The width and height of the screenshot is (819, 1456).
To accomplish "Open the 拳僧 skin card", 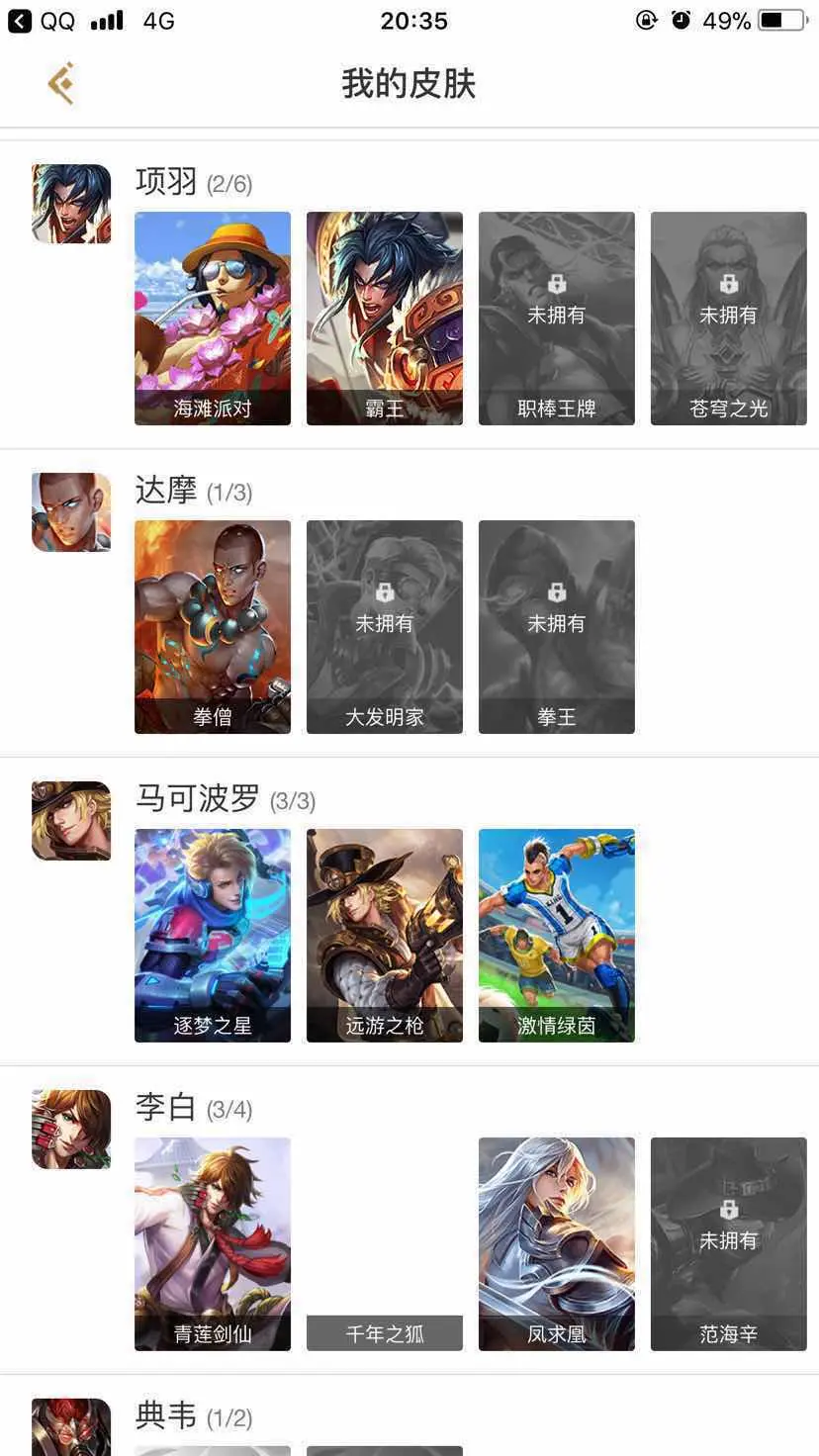I will point(213,627).
